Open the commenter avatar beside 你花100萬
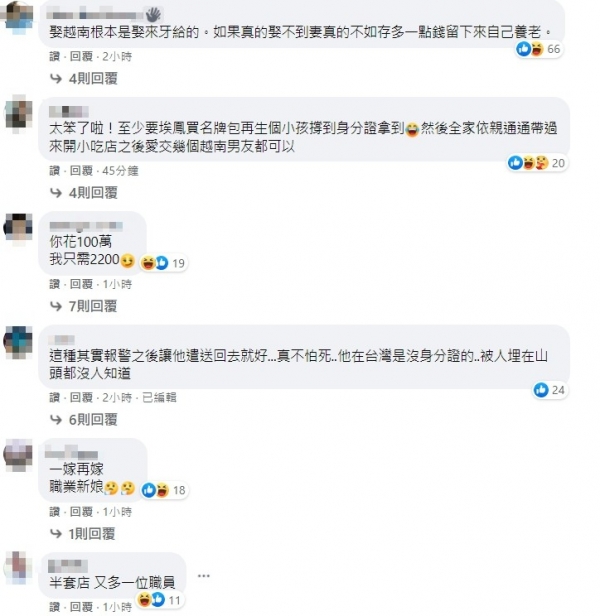The height and width of the screenshot is (616, 600). (x=19, y=227)
